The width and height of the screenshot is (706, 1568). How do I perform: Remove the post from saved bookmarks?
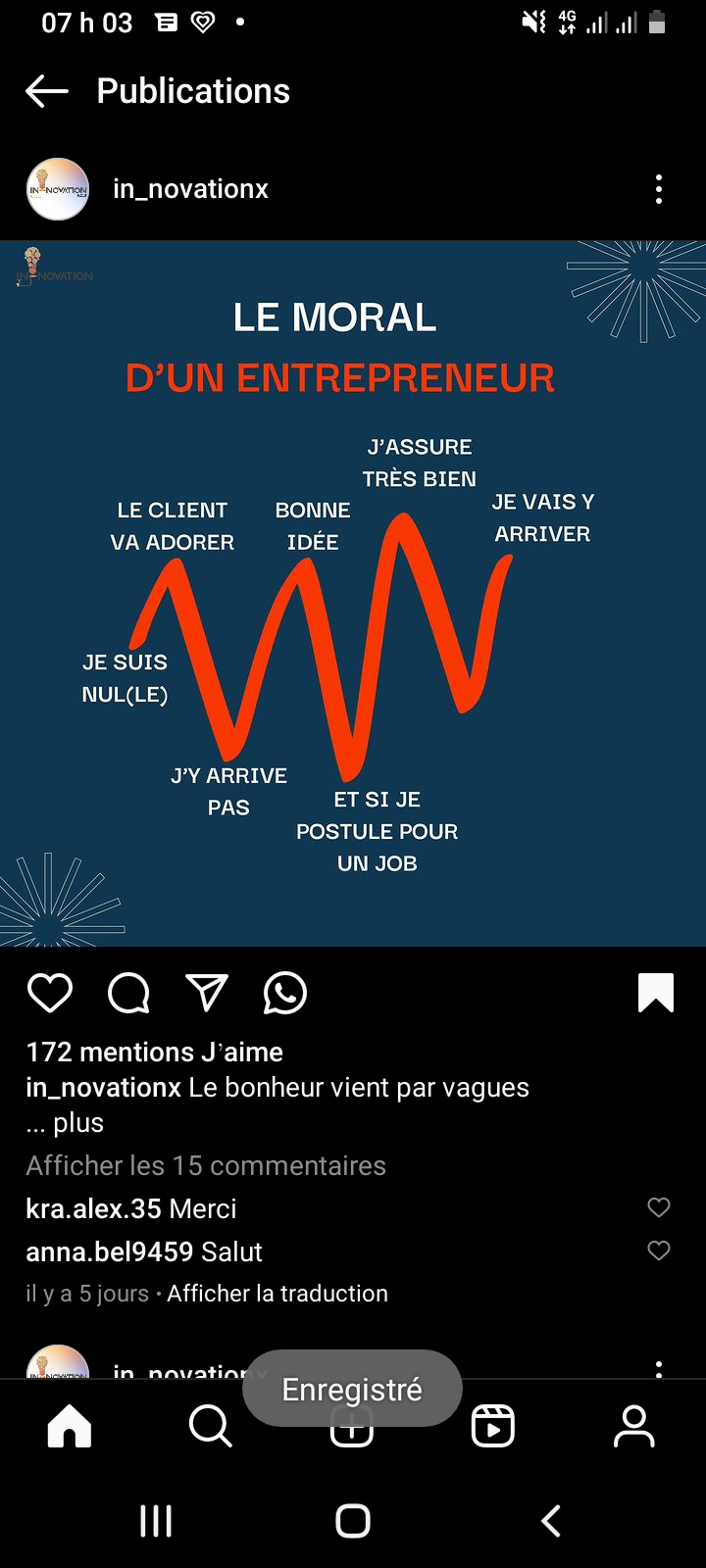[656, 992]
